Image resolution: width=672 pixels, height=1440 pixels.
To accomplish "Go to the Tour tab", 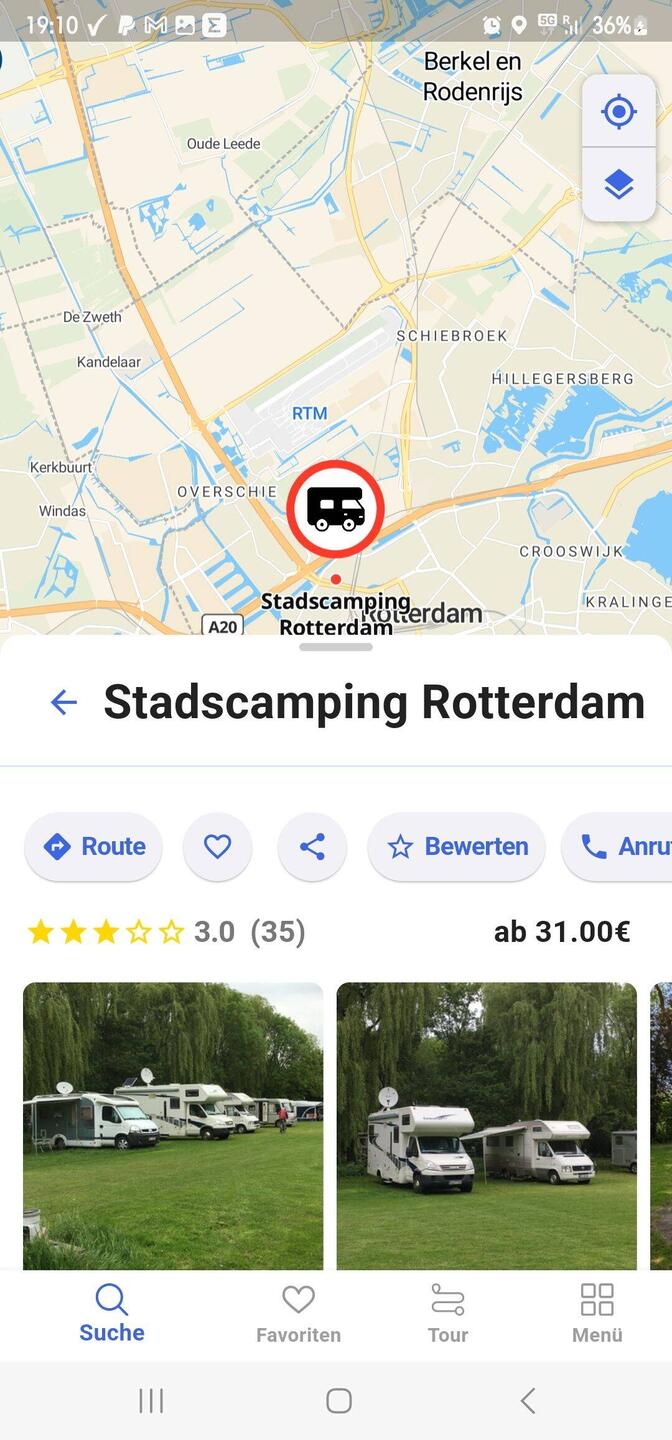I will point(448,1314).
